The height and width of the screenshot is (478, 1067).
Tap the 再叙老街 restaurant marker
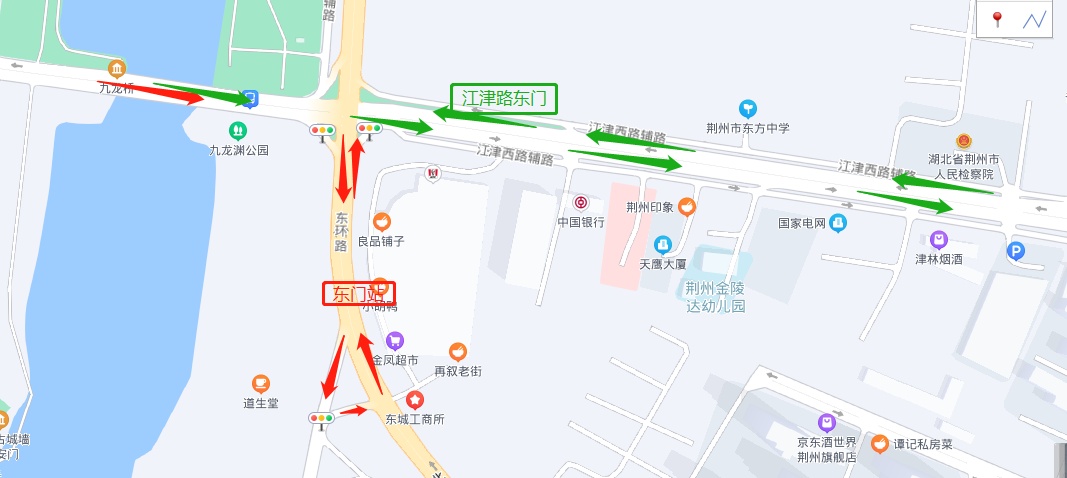pos(457,351)
